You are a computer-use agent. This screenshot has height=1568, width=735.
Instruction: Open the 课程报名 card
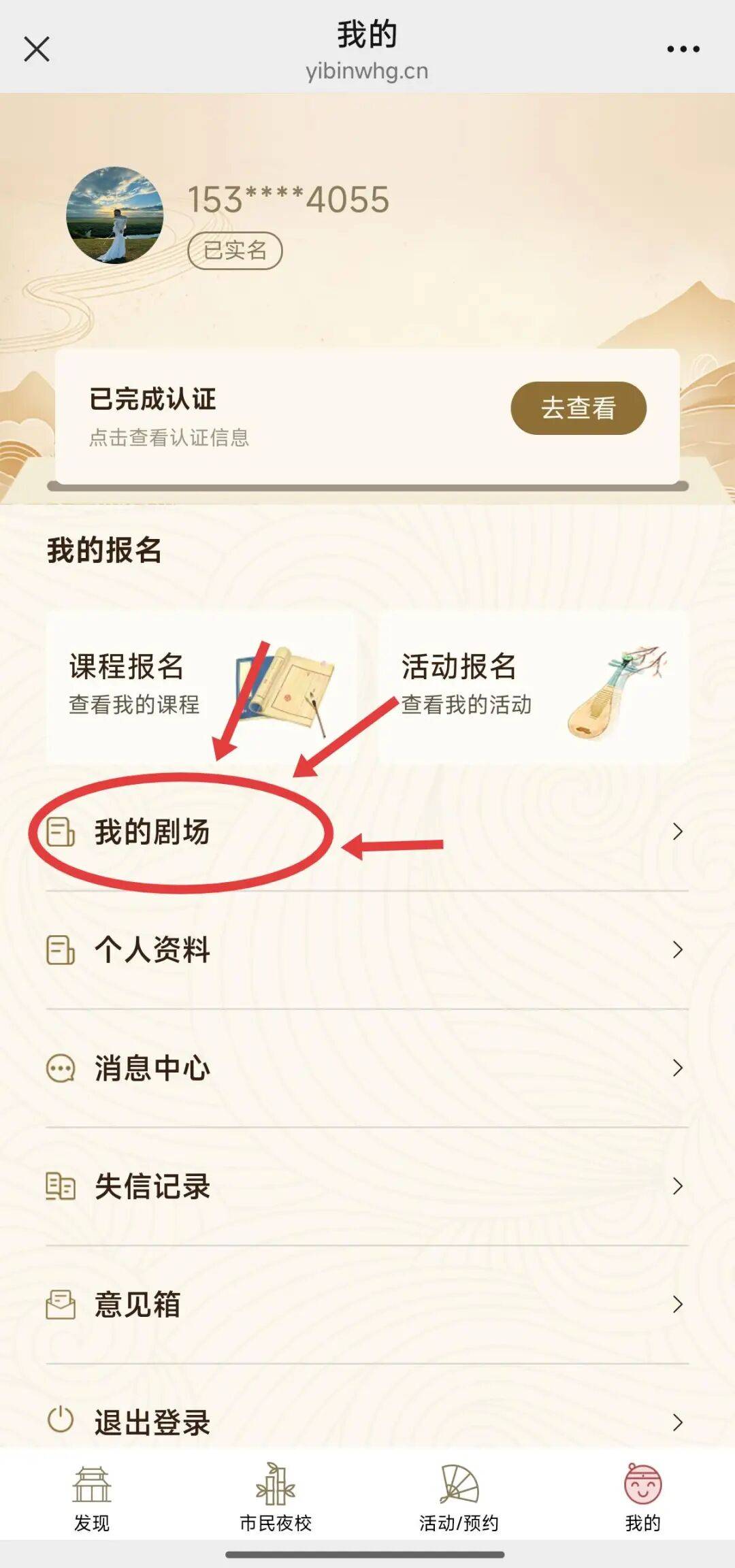coord(201,686)
